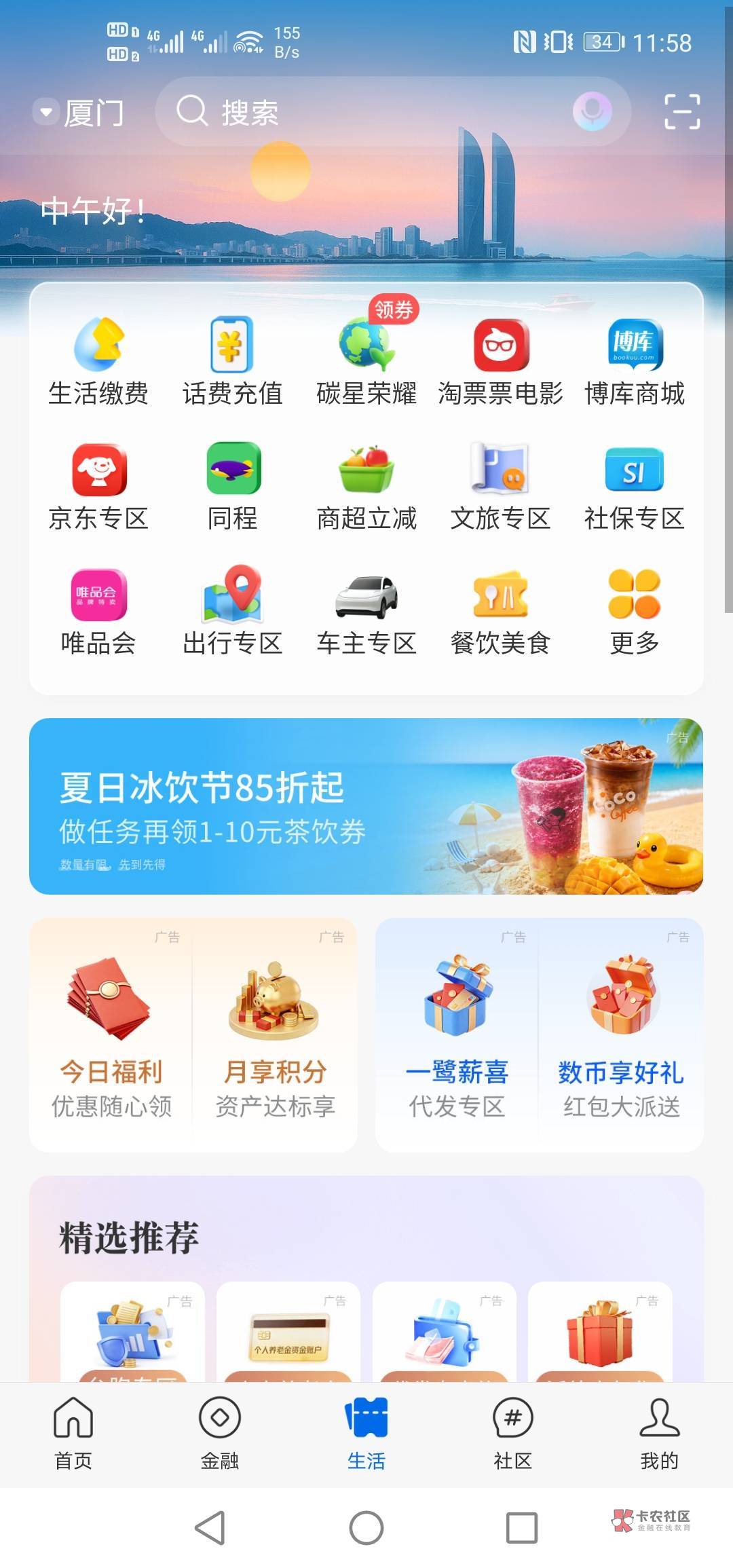Viewport: 733px width, 1568px height.
Task: Open 碳星荣耀 with the coupon badge
Action: click(366, 356)
